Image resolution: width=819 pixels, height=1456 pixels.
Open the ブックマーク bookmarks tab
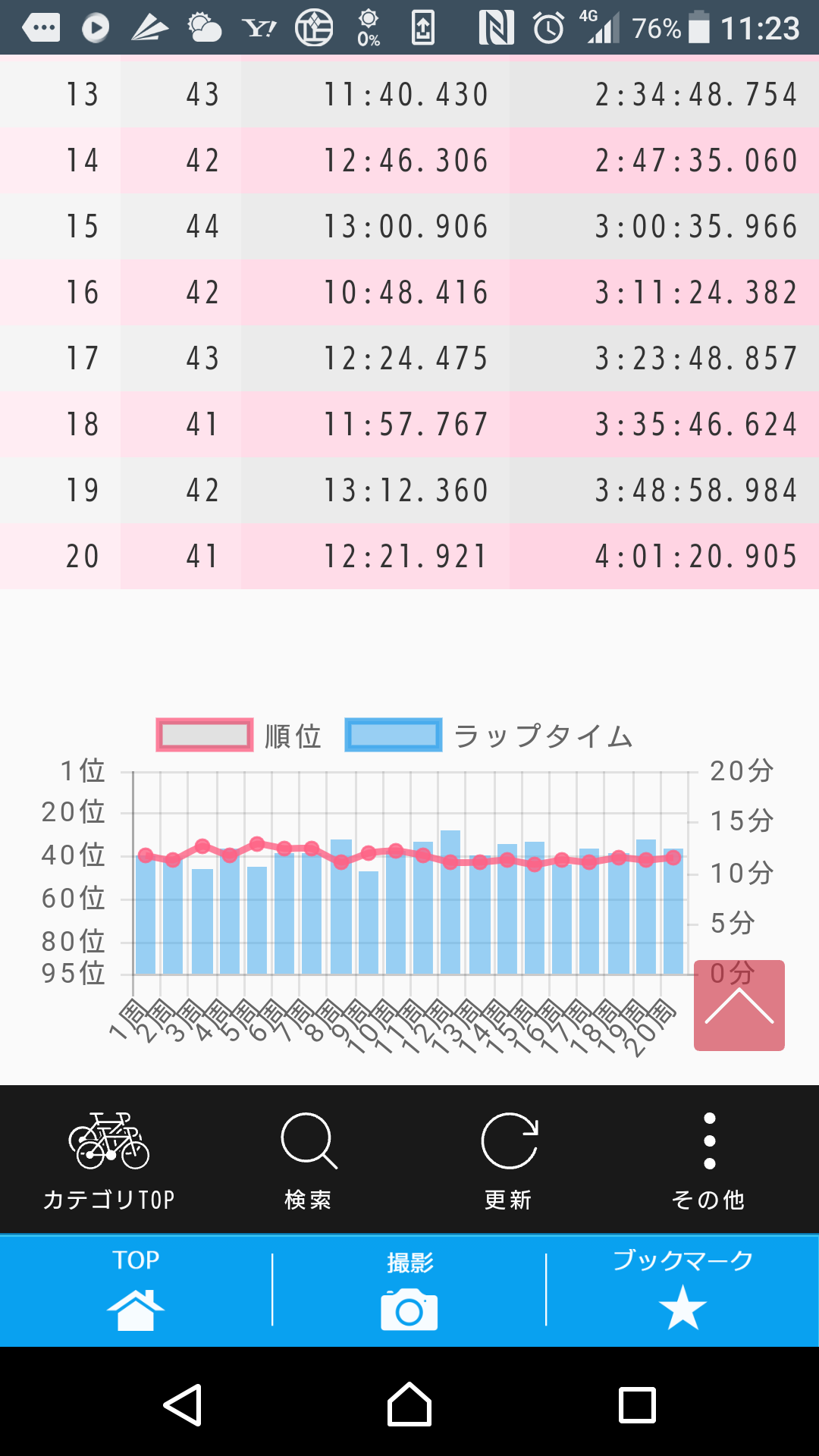click(x=682, y=1290)
